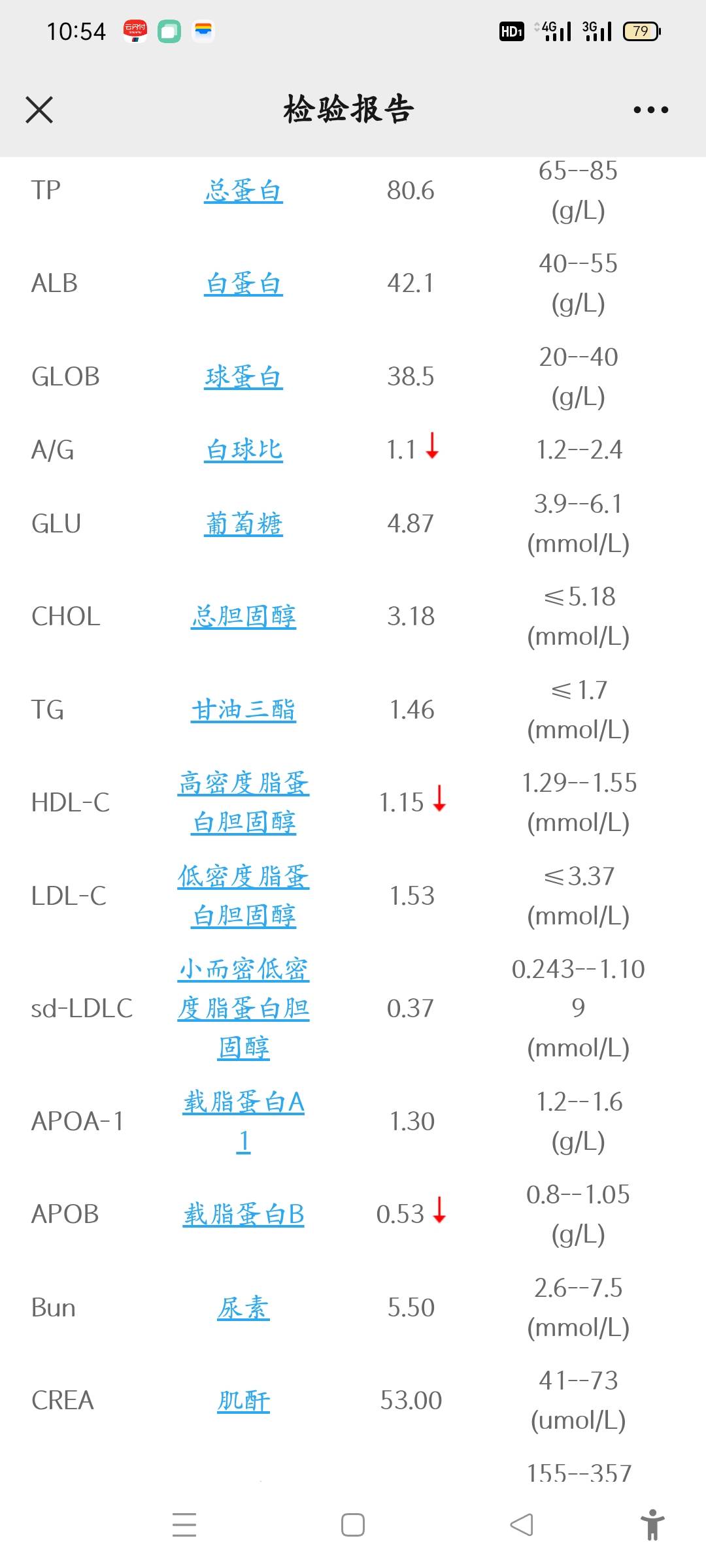This screenshot has width=706, height=1568.
Task: Tap the 云闪付 notification icon in status bar
Action: point(135,30)
